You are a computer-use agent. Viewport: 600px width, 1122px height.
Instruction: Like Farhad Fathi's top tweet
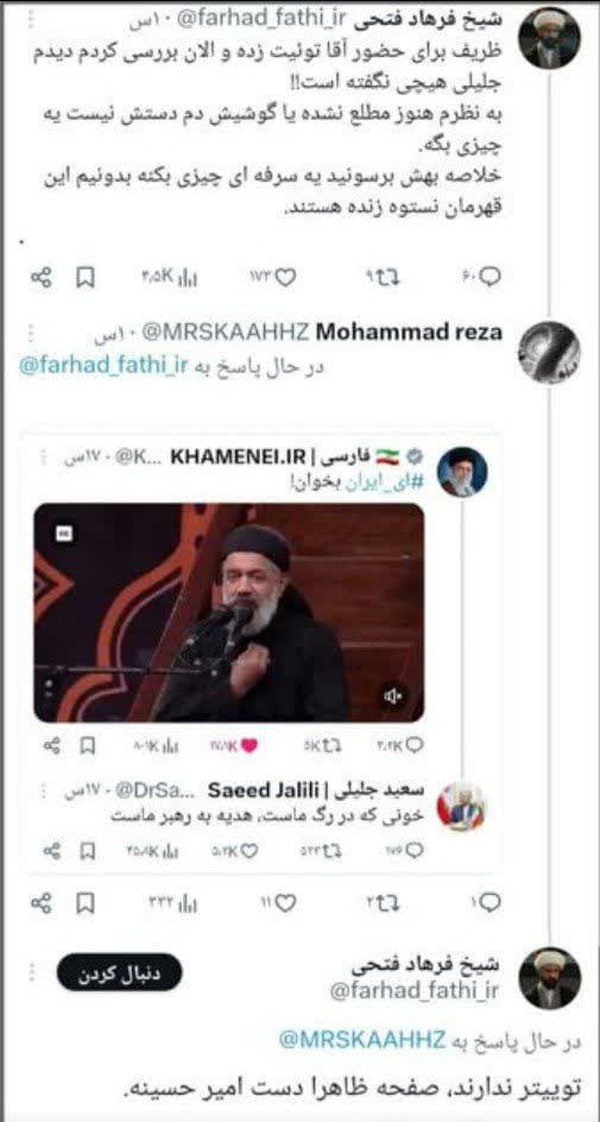pos(284,277)
